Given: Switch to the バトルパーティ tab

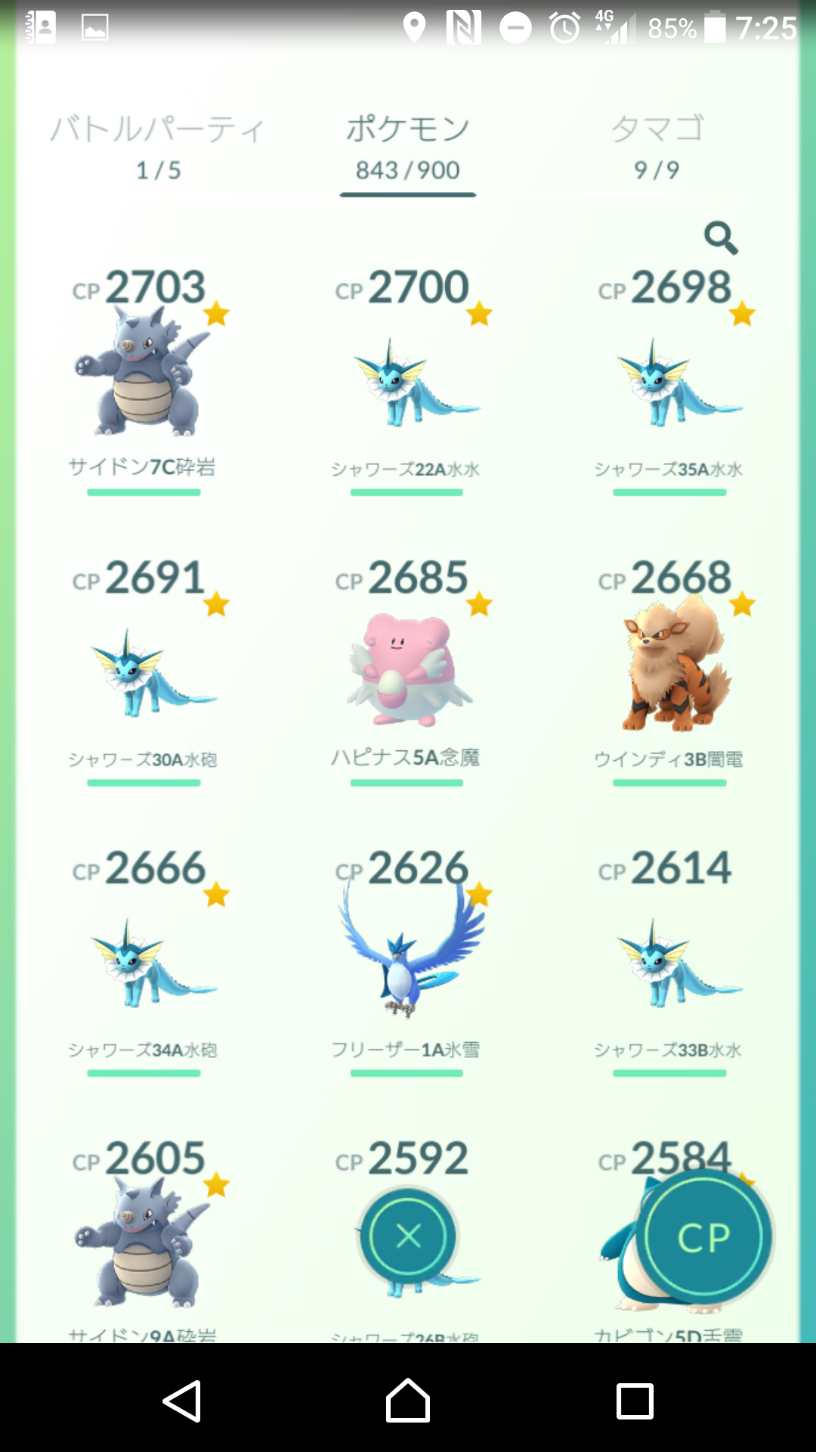Looking at the screenshot, I should tap(158, 146).
